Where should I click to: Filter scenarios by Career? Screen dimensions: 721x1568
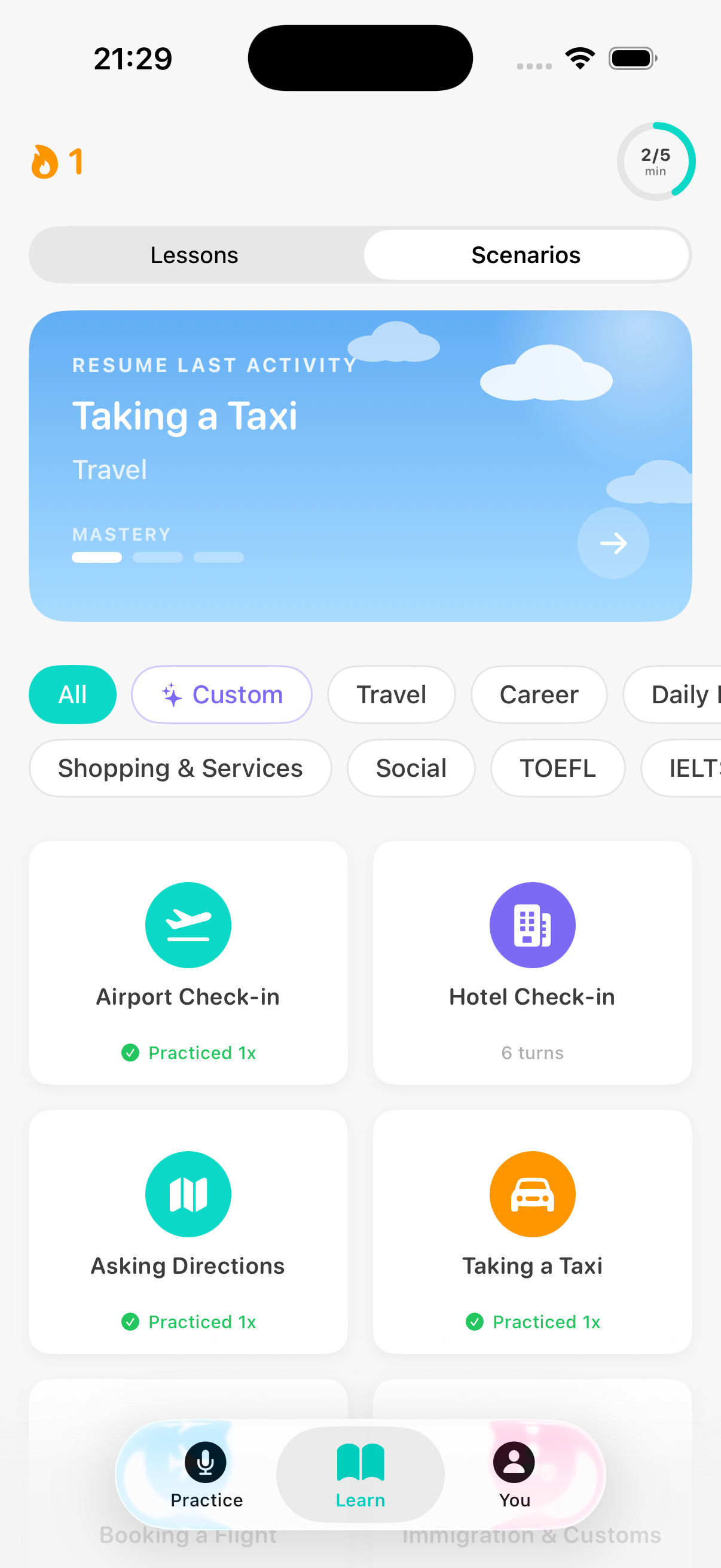point(539,694)
